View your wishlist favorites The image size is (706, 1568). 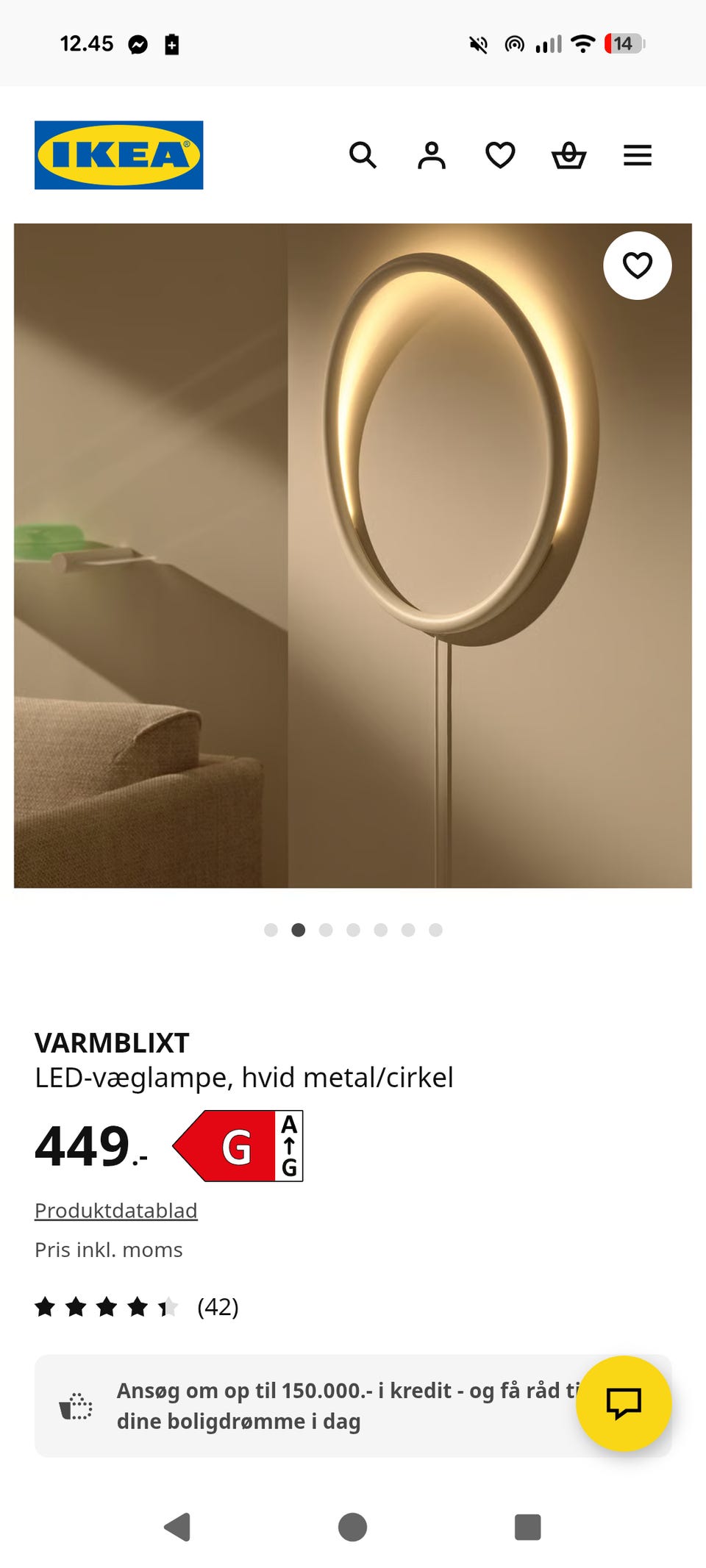tap(500, 155)
